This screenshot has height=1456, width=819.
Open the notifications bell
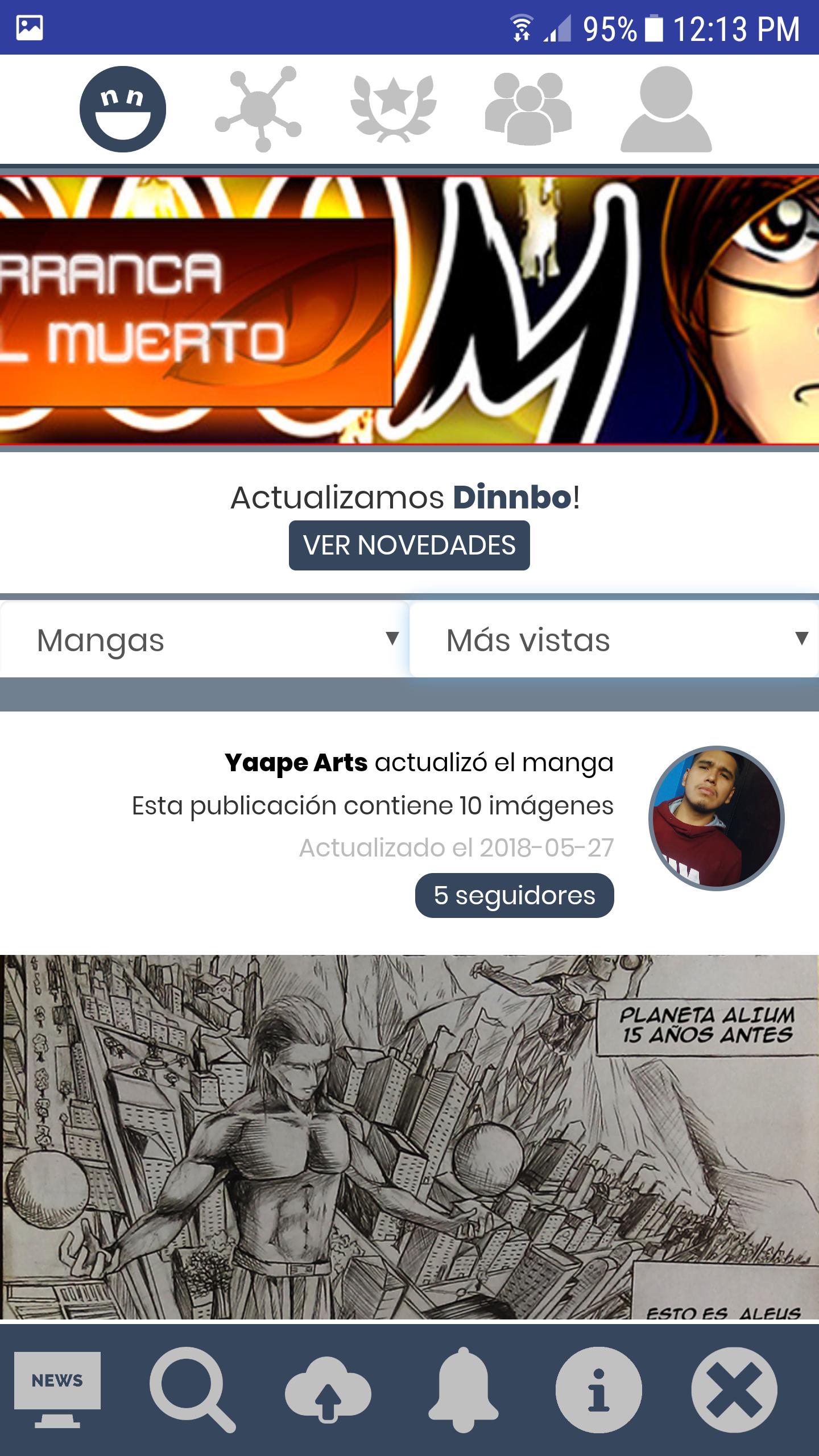pyautogui.click(x=463, y=1389)
